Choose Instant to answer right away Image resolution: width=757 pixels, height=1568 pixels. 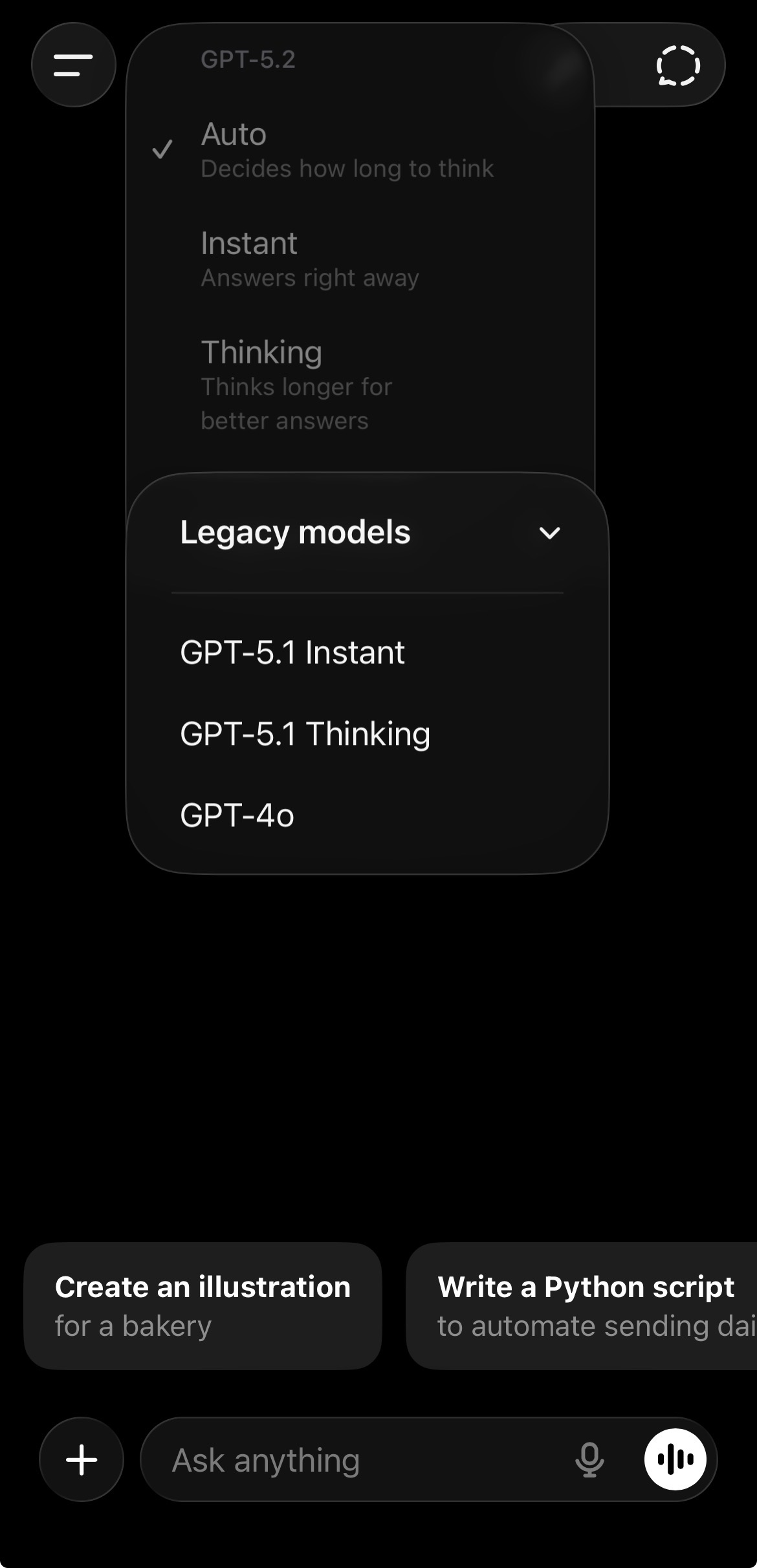[311, 259]
